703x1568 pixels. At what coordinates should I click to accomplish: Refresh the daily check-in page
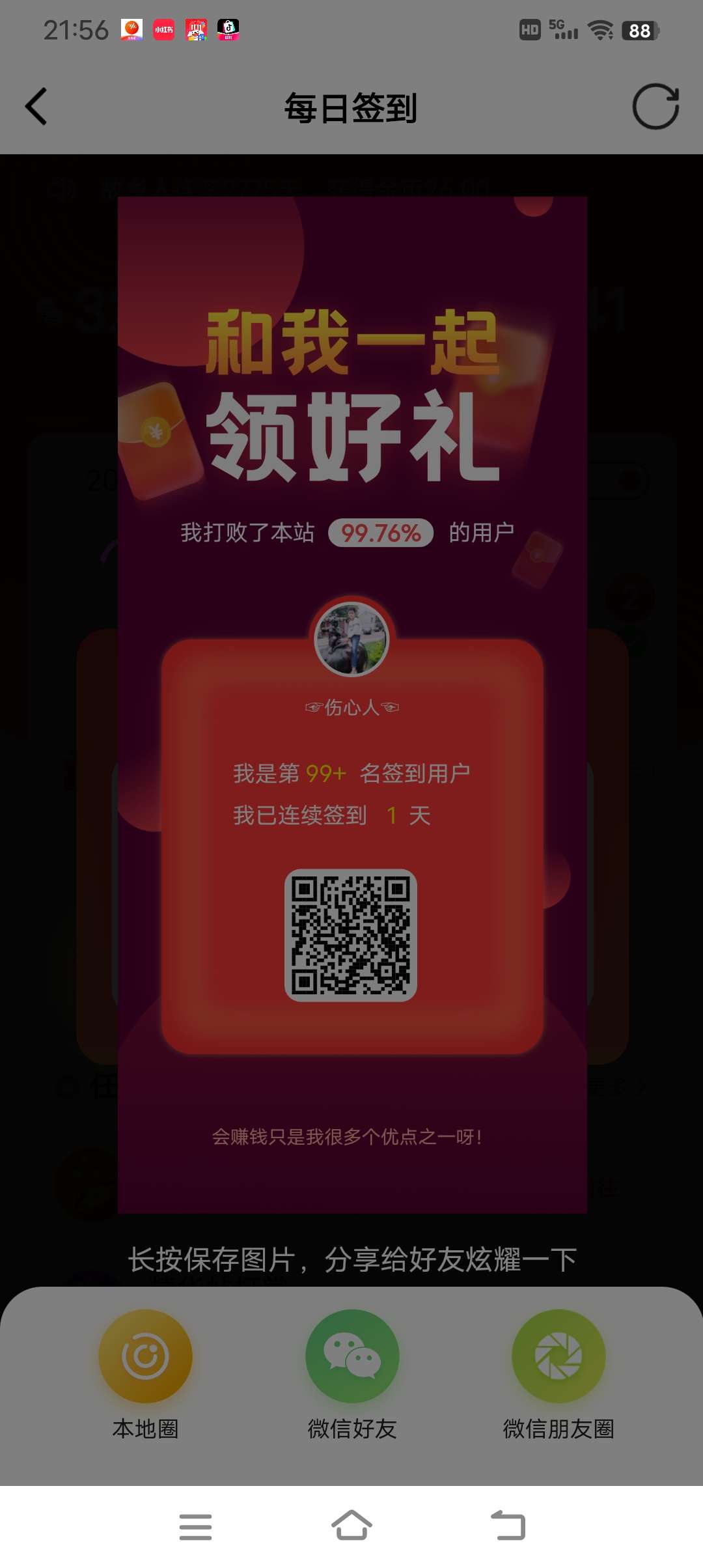coord(655,106)
